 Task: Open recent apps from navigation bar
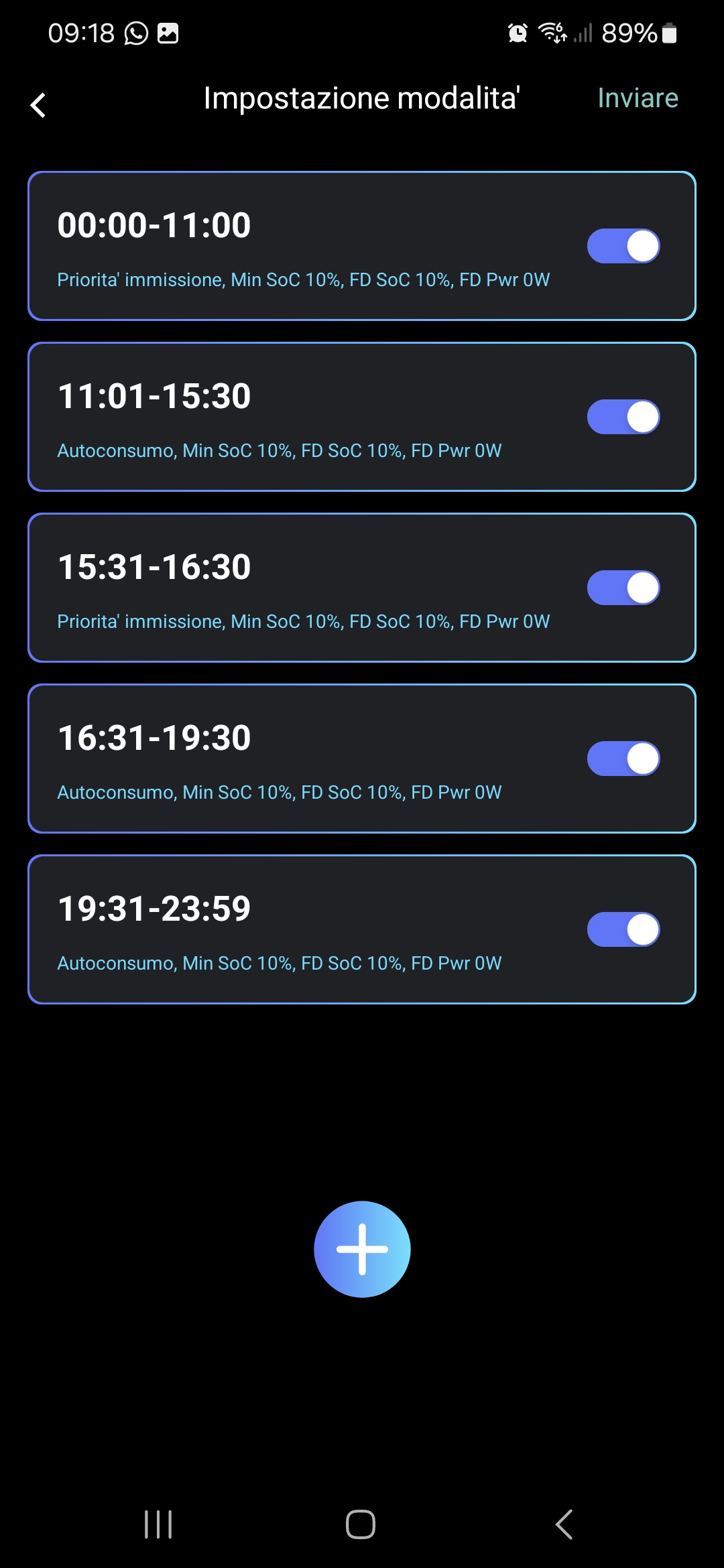pos(158,1524)
